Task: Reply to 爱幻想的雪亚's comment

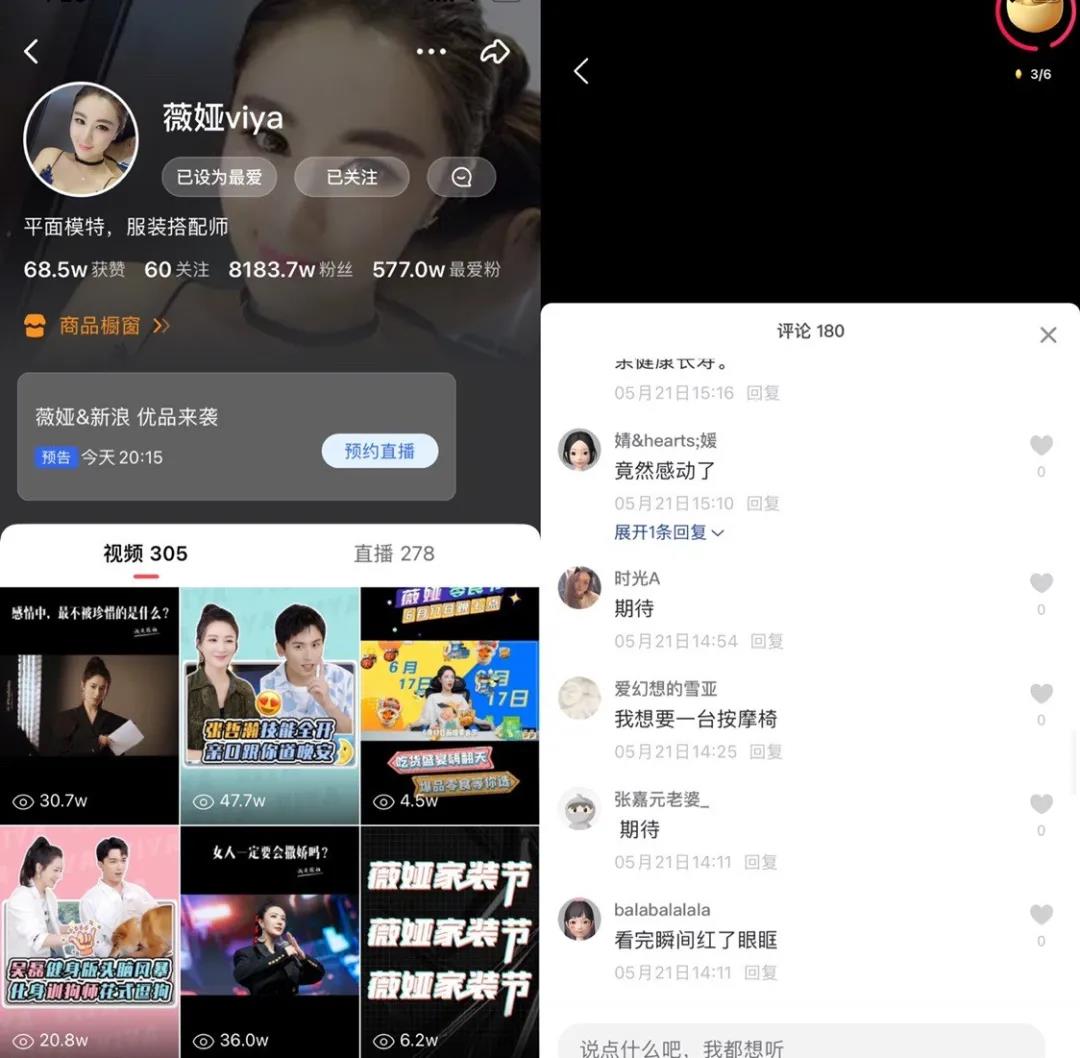Action: [x=766, y=751]
